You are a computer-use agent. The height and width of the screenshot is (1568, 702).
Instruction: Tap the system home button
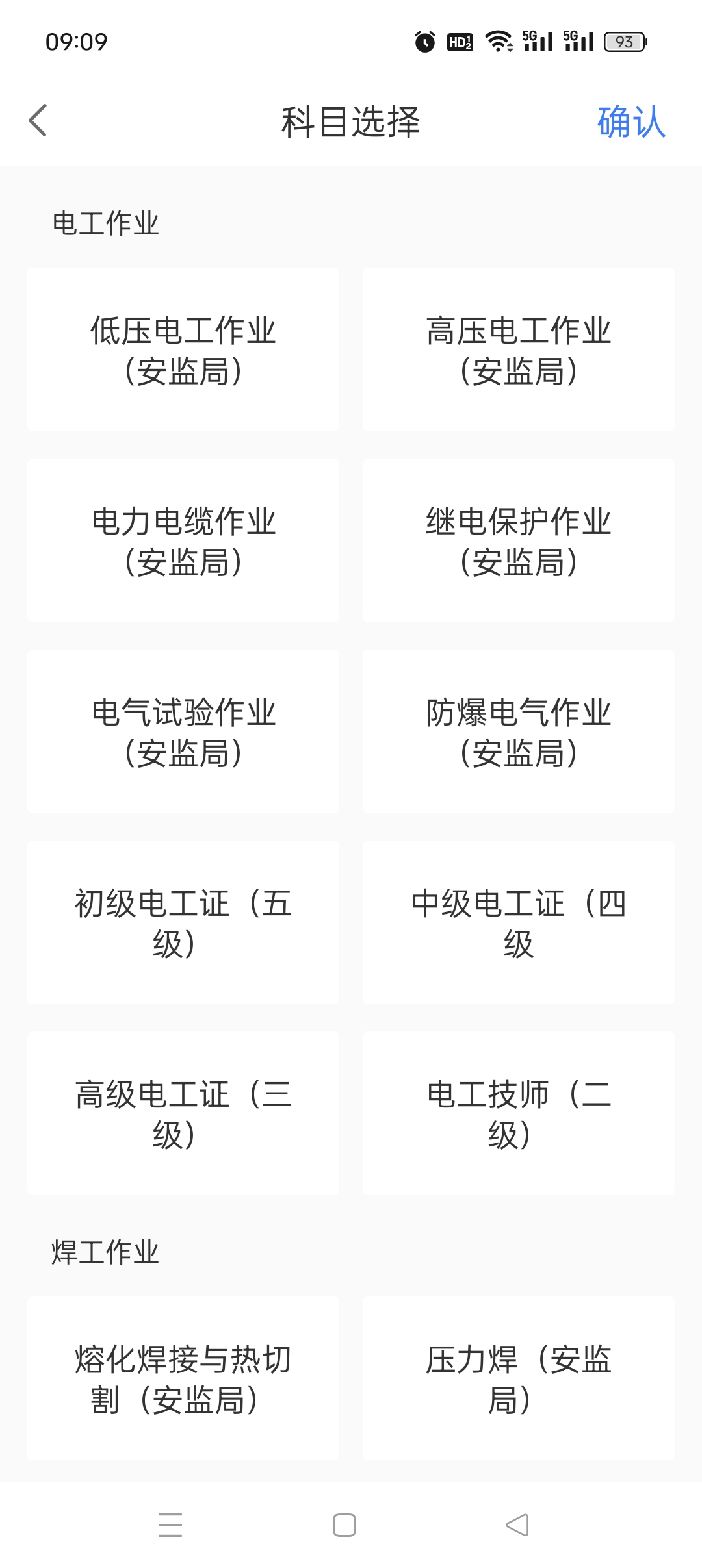pos(344,1524)
